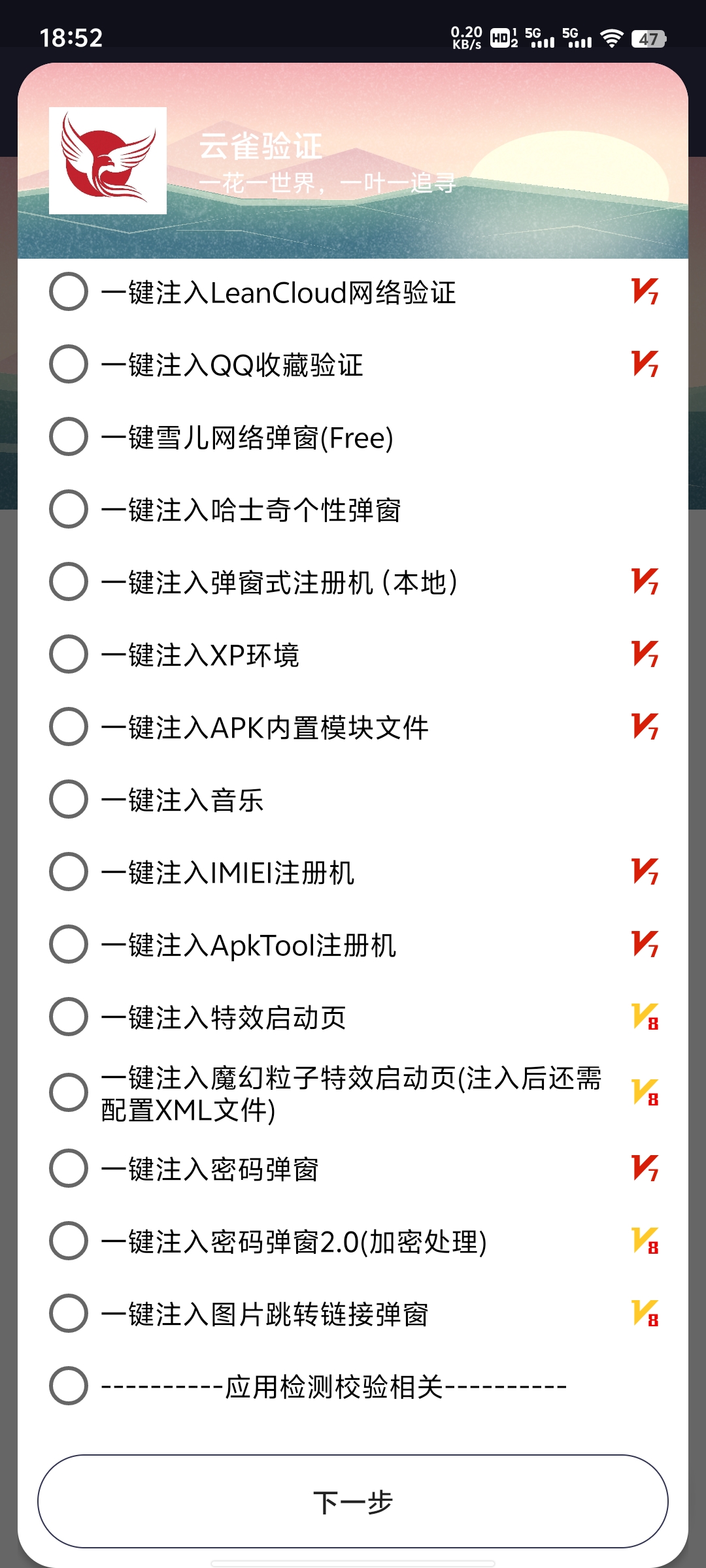The image size is (706, 1568).
Task: Select 一键注入图片跳转链接弹窗
Action: 69,1313
